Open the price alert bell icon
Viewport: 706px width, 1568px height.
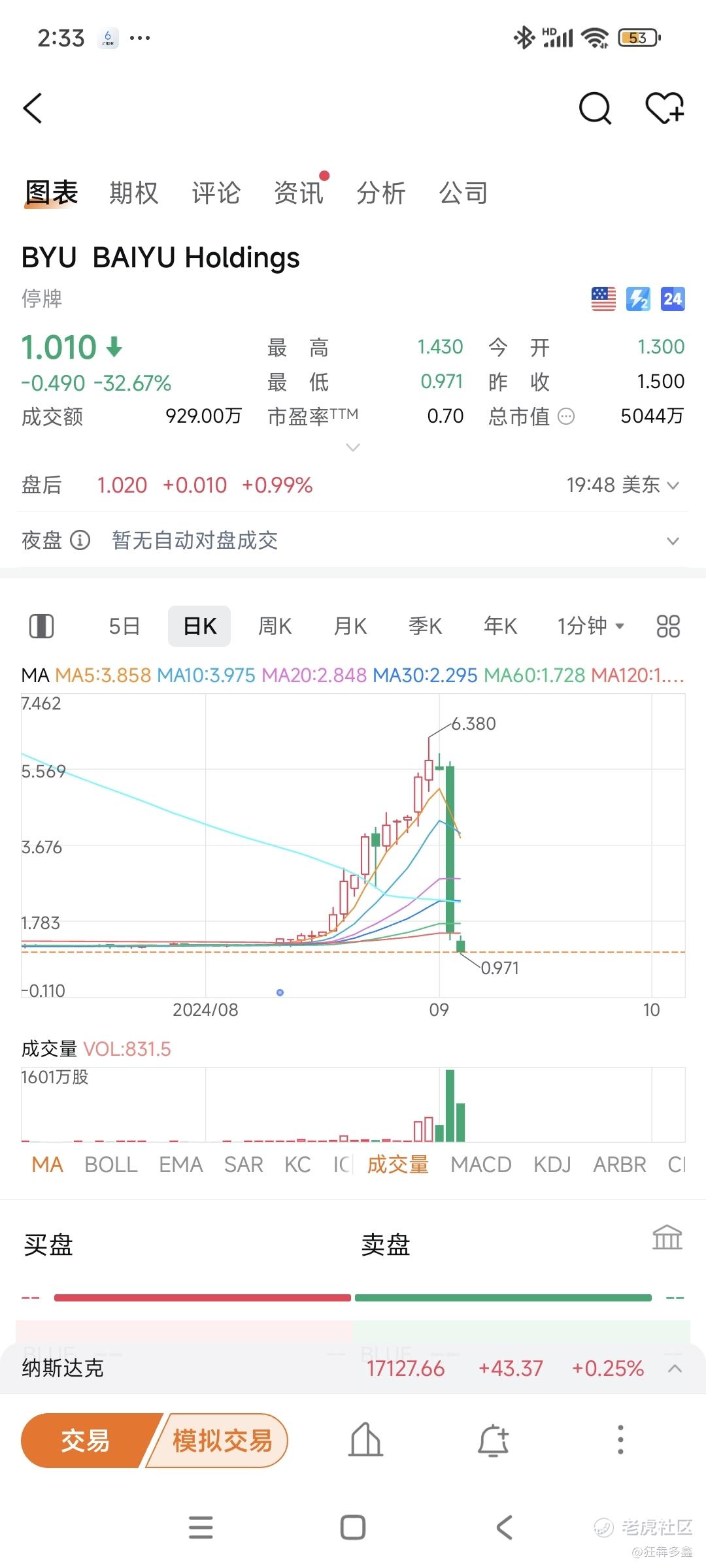[x=494, y=1440]
